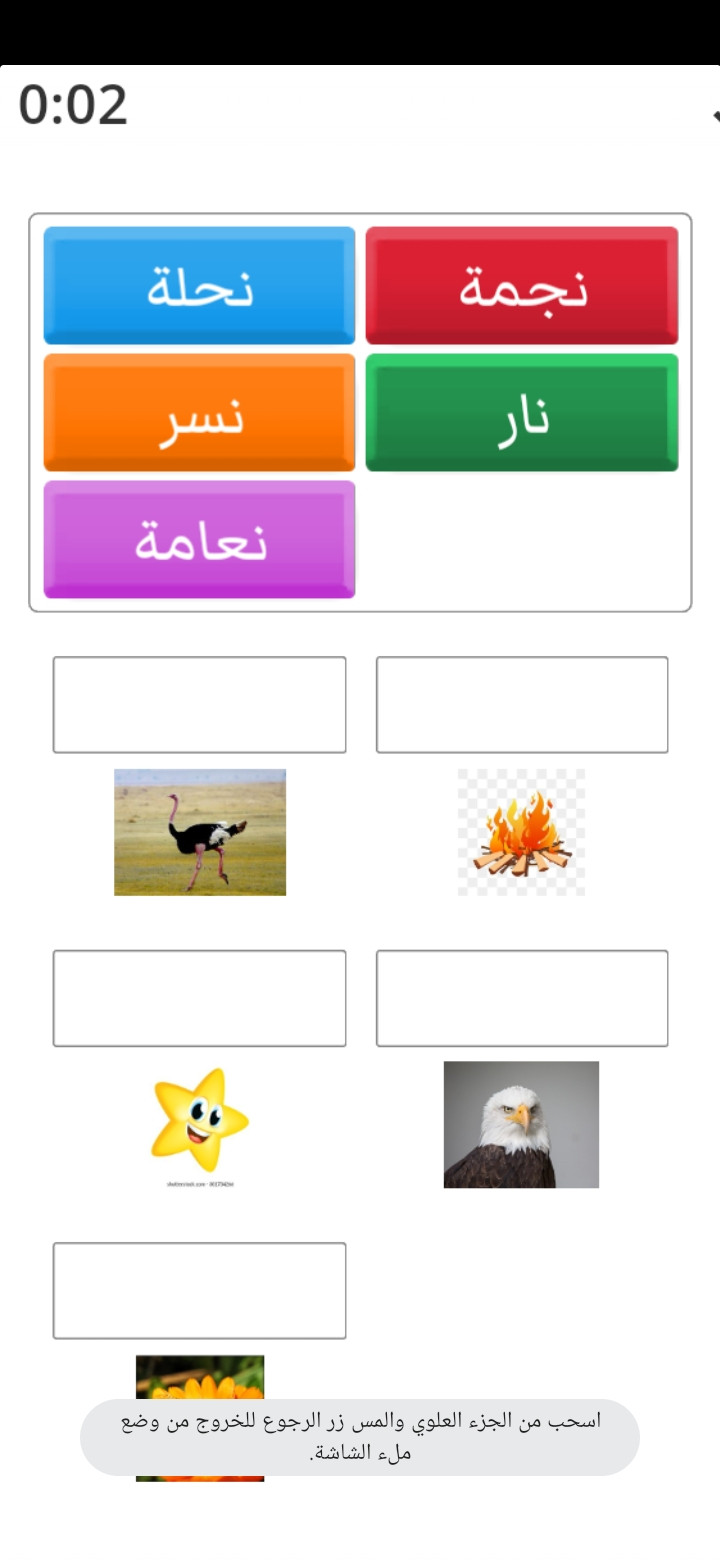Select the red نجمة word tile
Image resolution: width=720 pixels, height=1560 pixels.
click(x=521, y=286)
